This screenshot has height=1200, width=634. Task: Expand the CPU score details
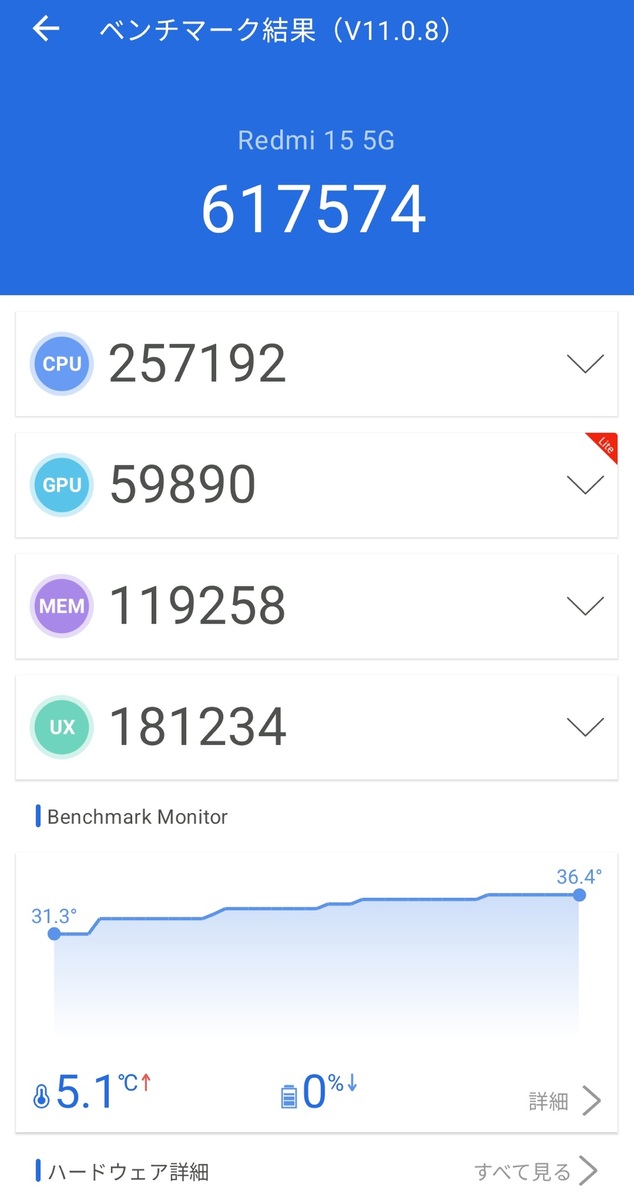click(585, 364)
